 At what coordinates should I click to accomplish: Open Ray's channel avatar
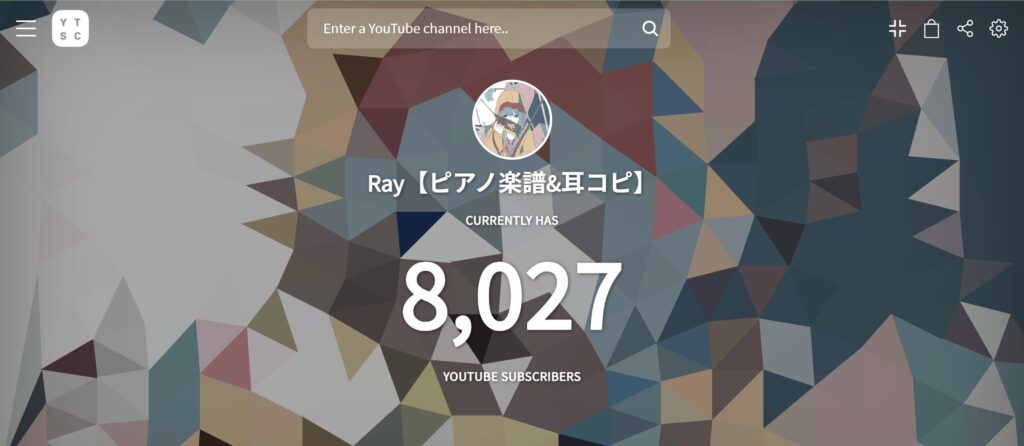tap(512, 120)
